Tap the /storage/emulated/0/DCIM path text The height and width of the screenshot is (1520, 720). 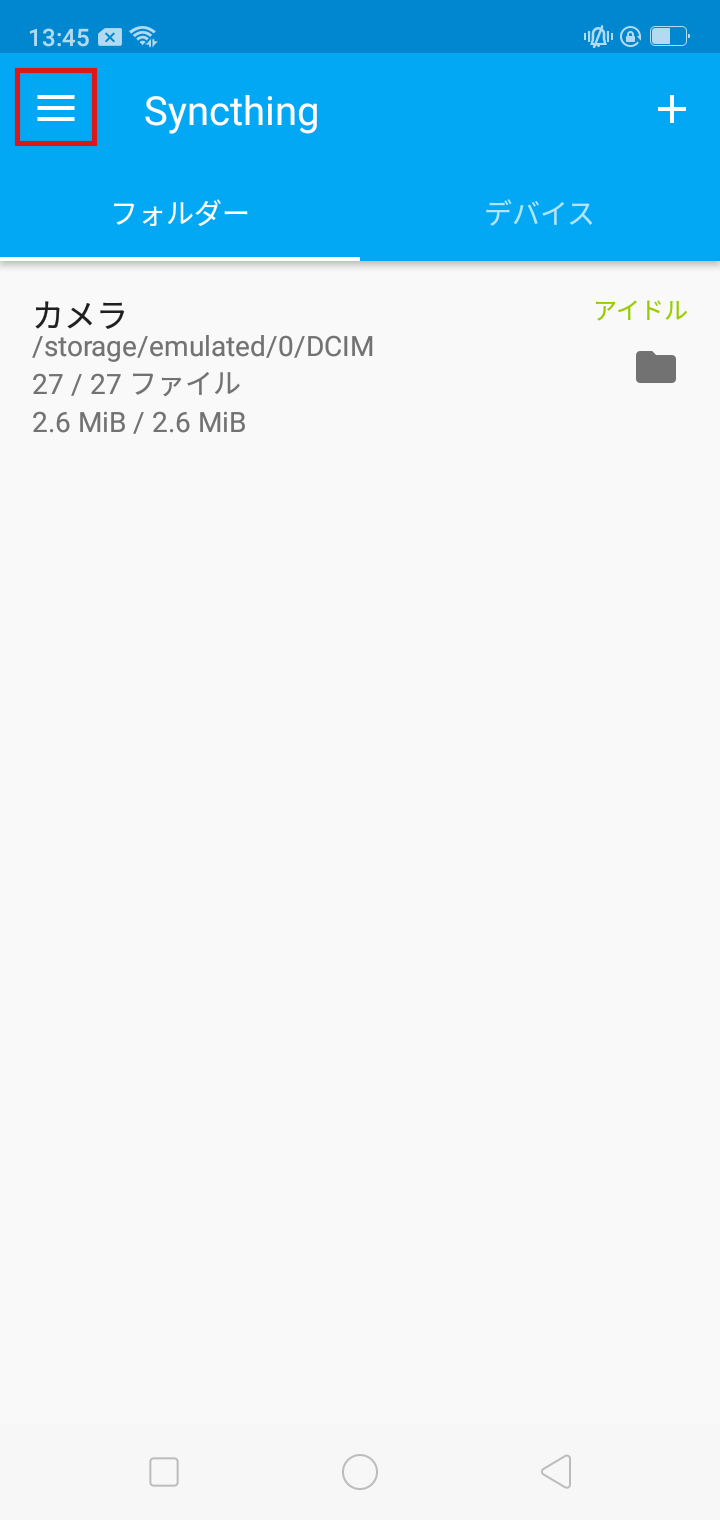click(x=202, y=347)
